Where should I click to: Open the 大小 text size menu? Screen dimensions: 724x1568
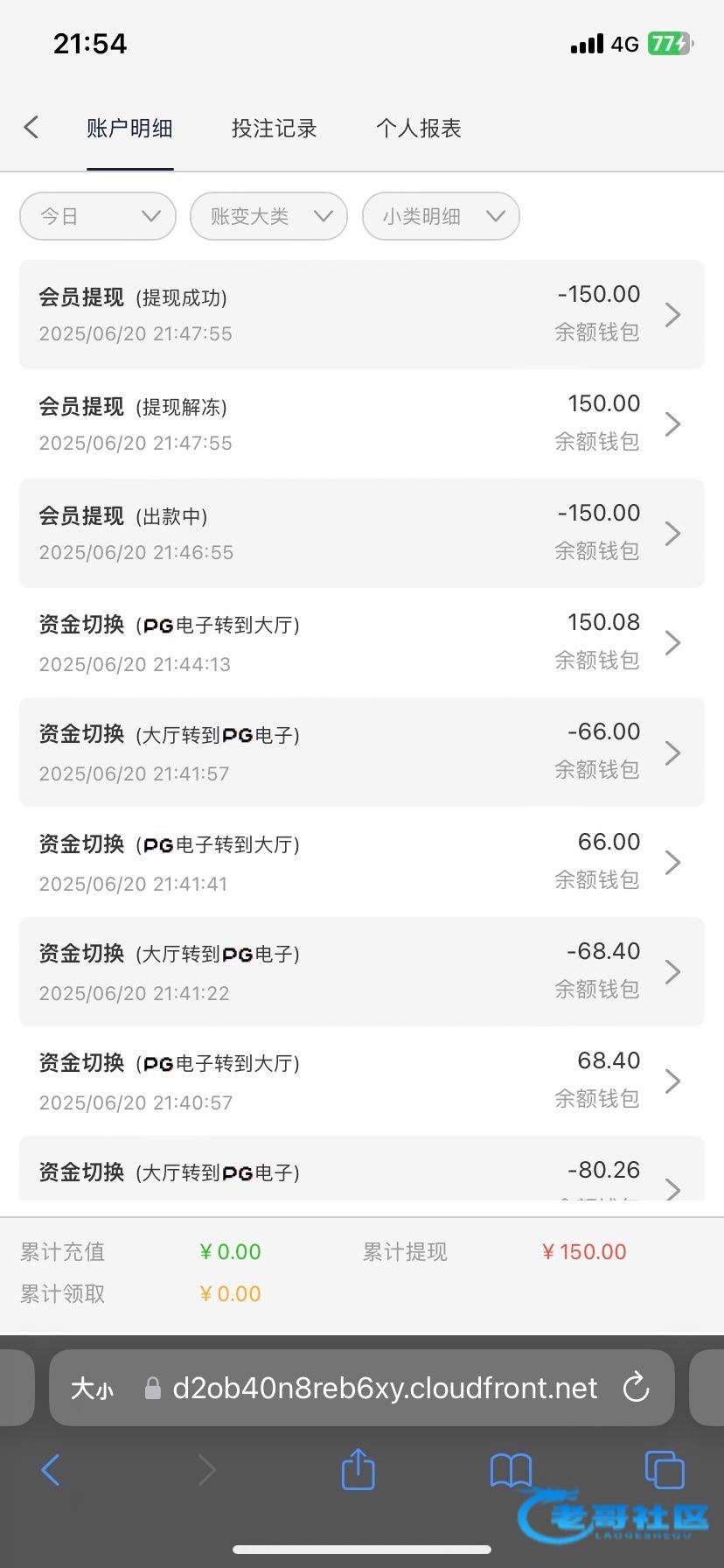(92, 1389)
